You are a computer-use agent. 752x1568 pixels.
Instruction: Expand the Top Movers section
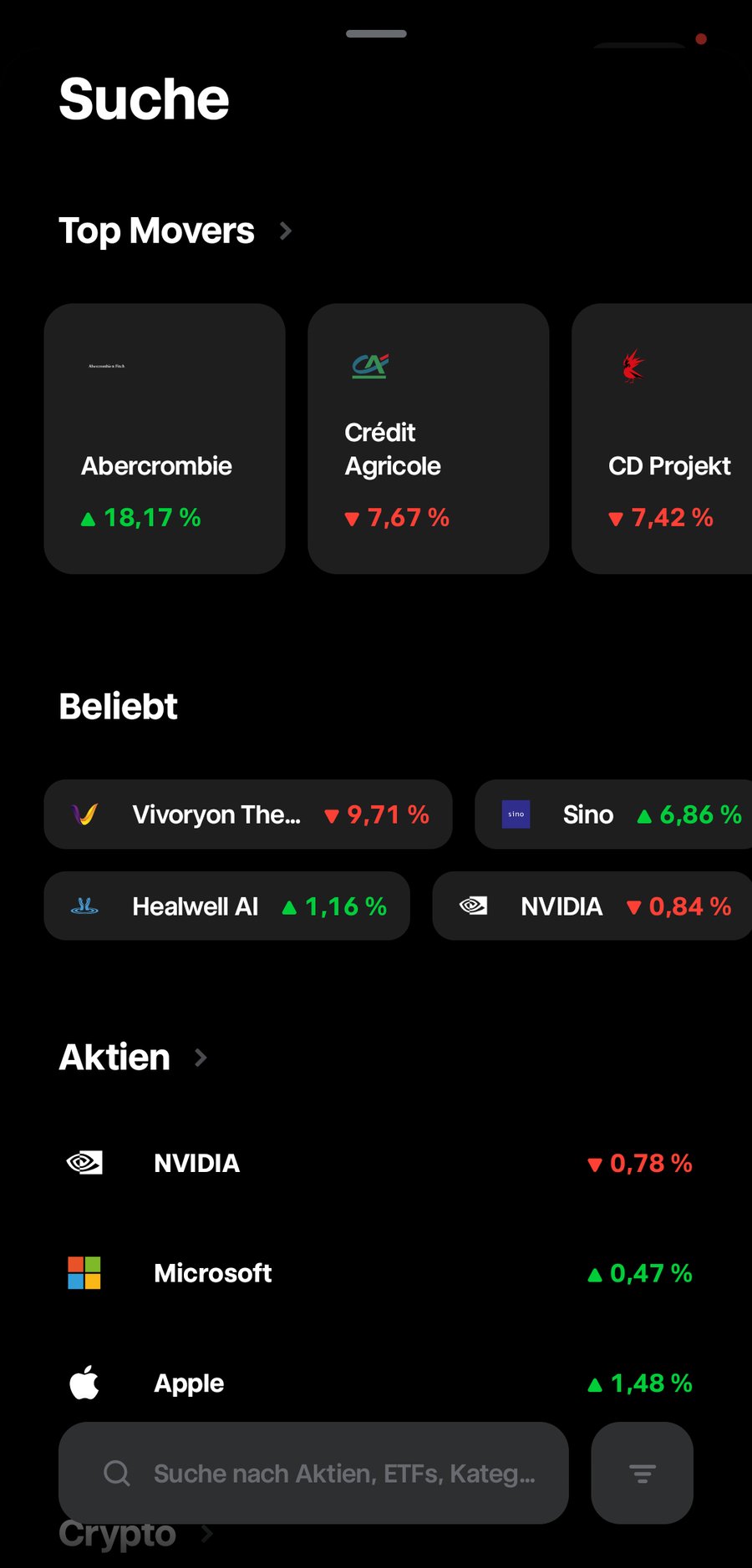284,231
